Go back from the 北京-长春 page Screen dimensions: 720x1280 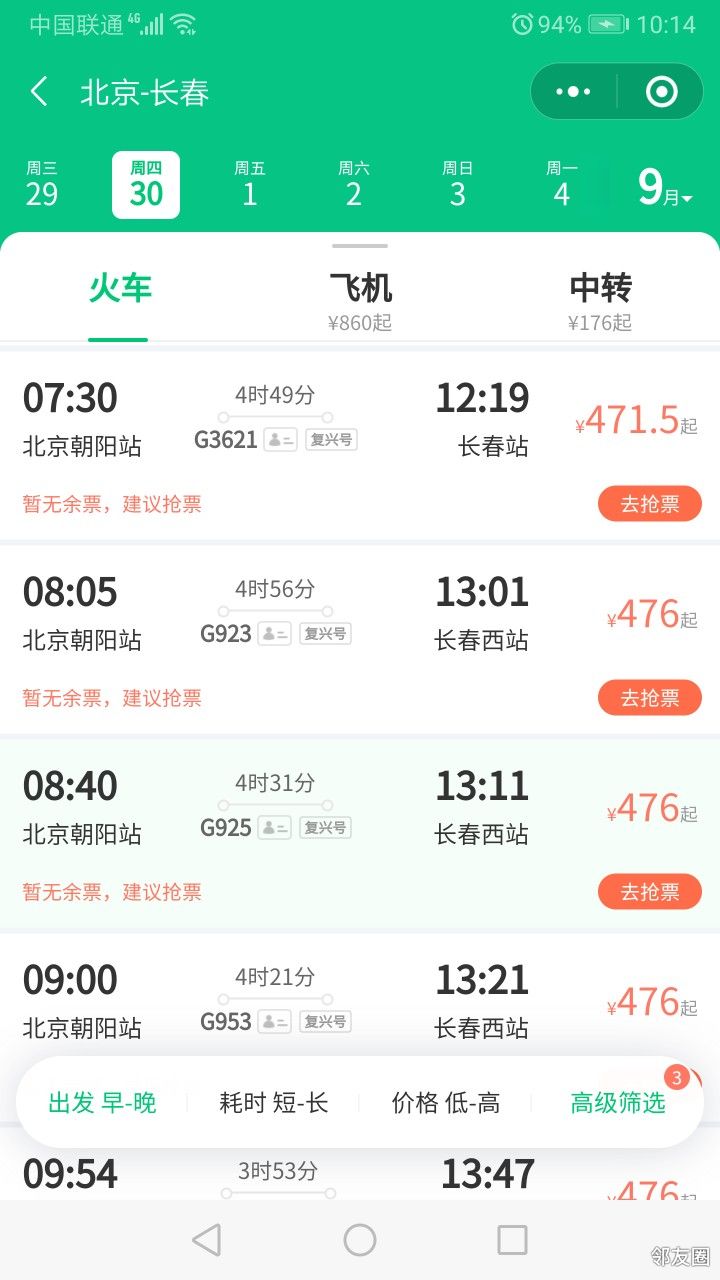pyautogui.click(x=39, y=92)
